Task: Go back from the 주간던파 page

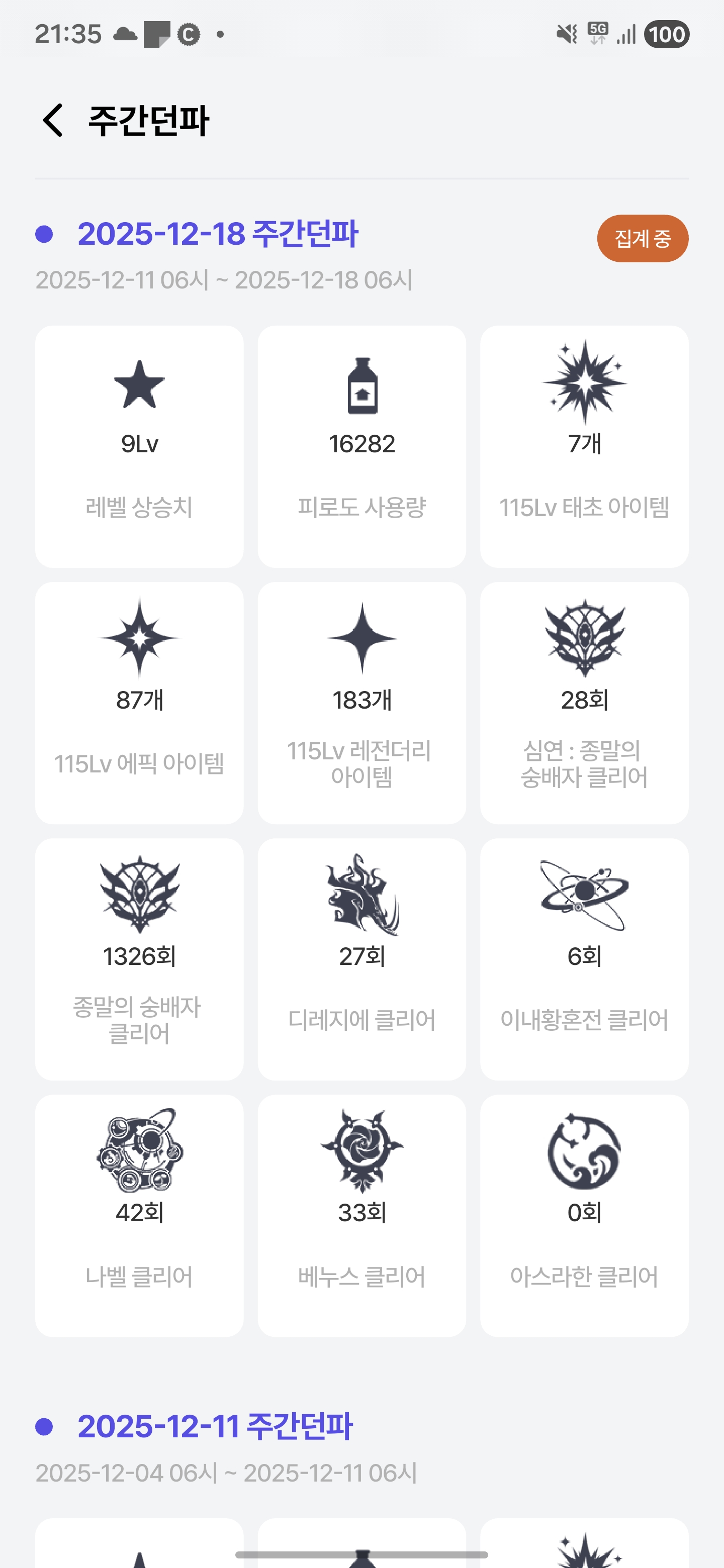Action: (x=53, y=120)
